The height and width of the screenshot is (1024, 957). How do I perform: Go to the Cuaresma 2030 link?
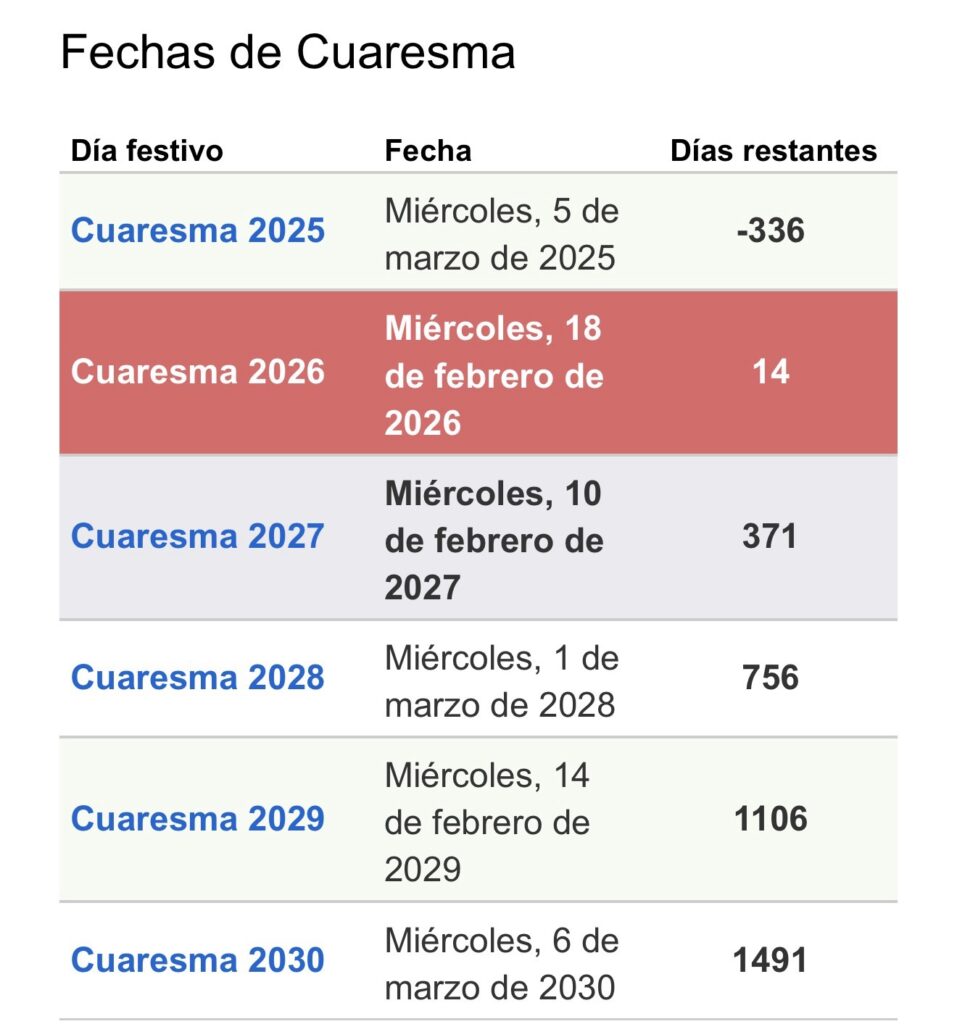coord(197,960)
